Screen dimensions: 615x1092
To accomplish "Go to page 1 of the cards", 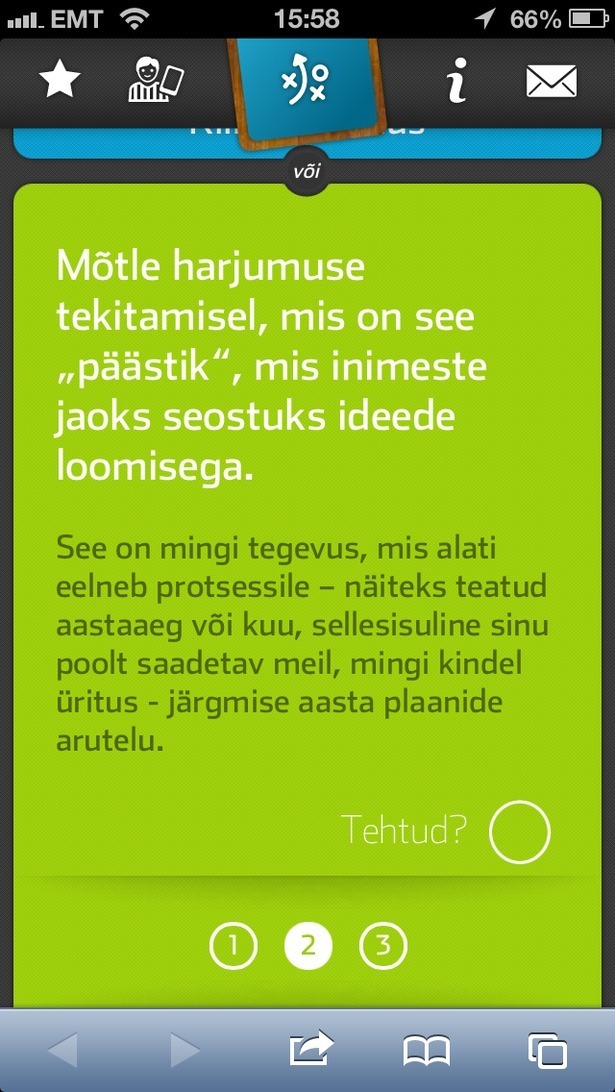I will pyautogui.click(x=233, y=945).
